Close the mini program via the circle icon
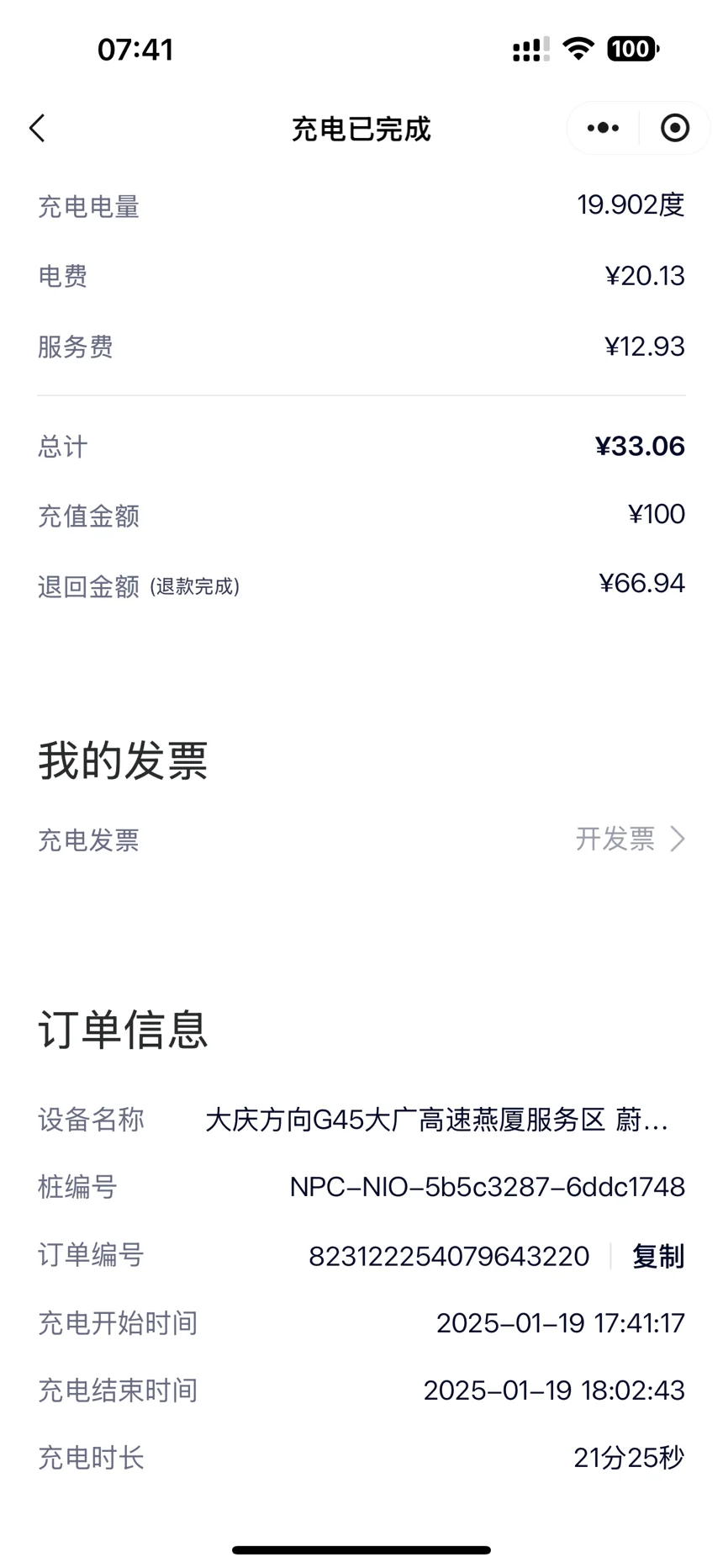Viewport: 723px width, 1568px height. [x=675, y=129]
